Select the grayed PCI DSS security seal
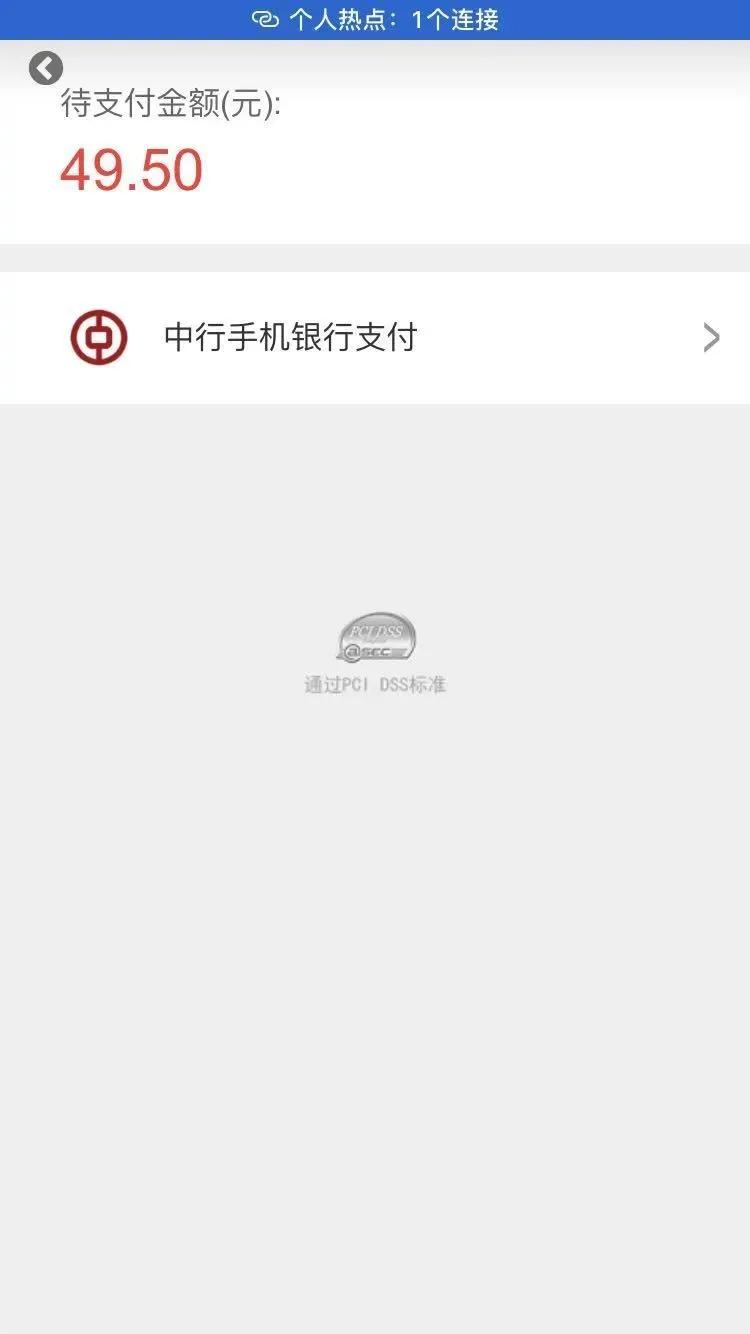Viewport: 750px width, 1334px height. coord(376,637)
